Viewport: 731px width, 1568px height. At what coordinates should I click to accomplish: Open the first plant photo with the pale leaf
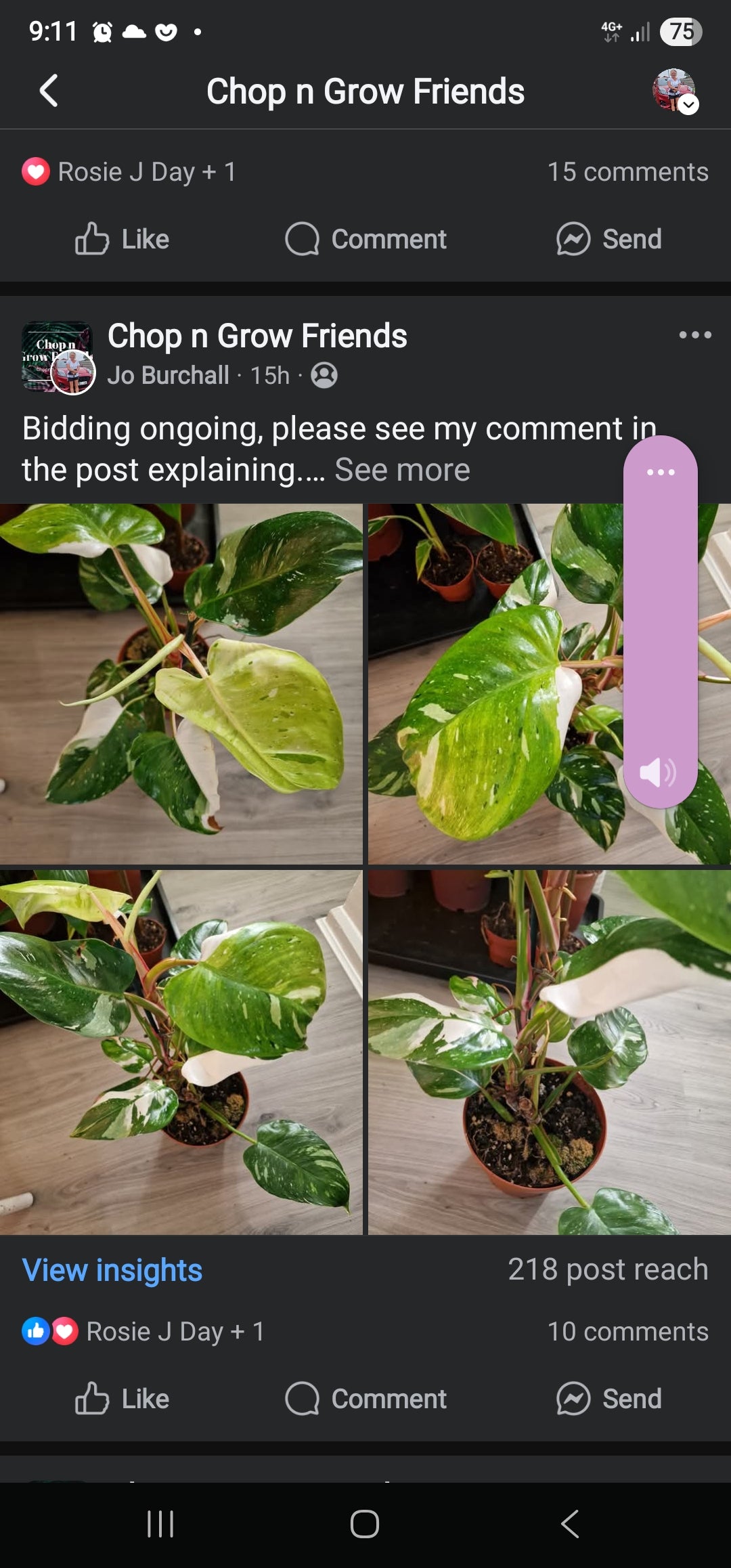coord(181,684)
